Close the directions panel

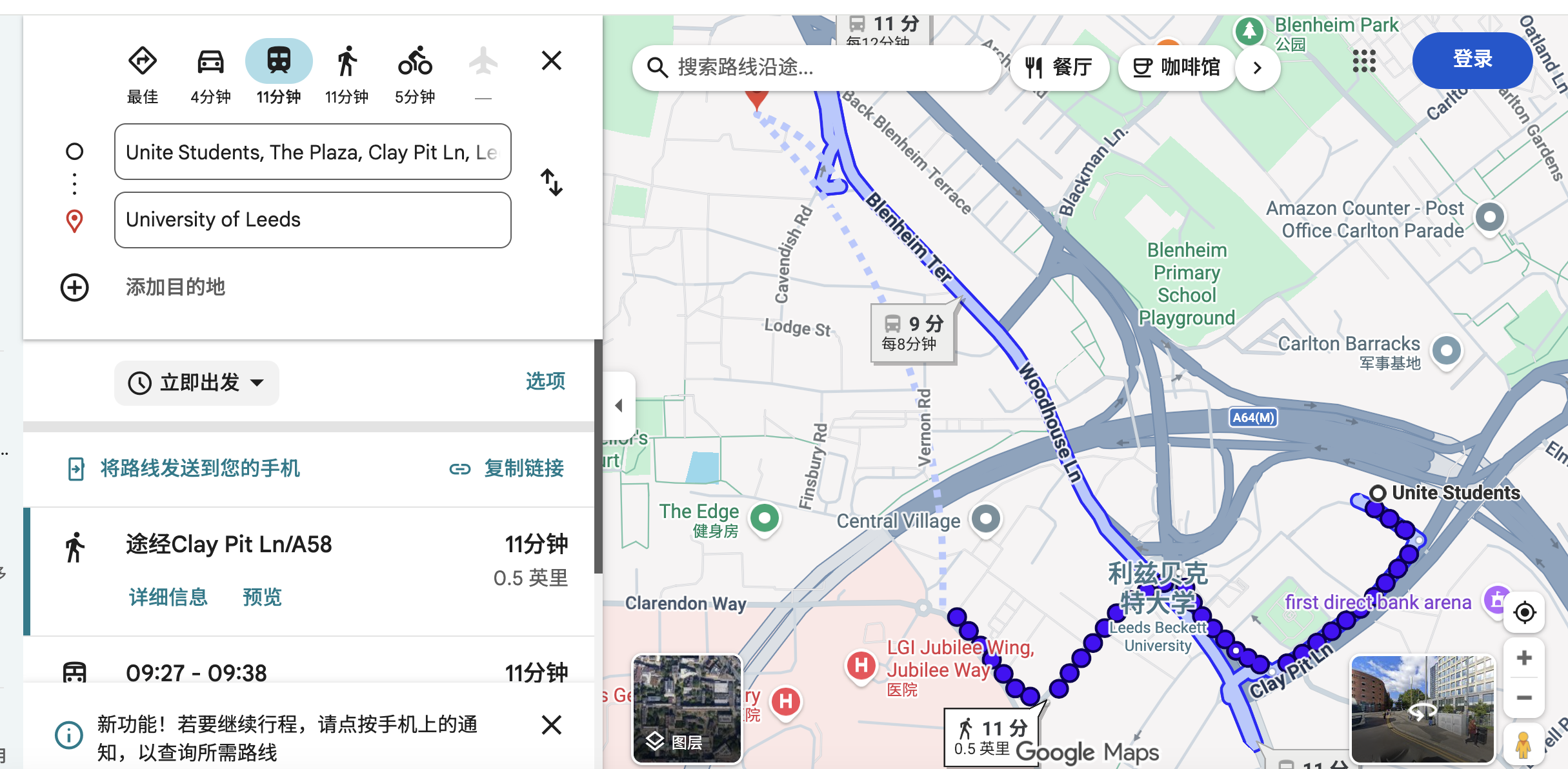click(551, 61)
